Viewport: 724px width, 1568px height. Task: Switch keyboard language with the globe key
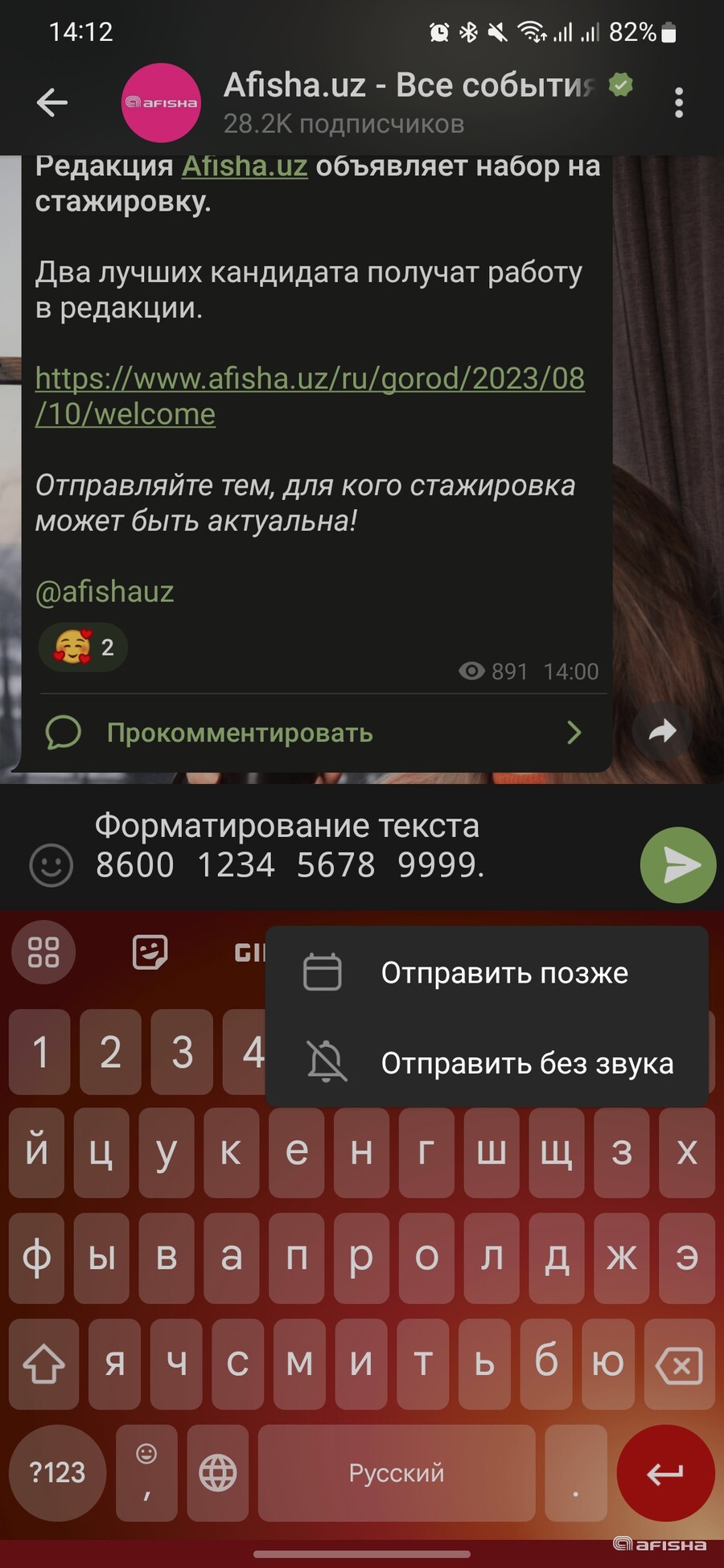217,1472
